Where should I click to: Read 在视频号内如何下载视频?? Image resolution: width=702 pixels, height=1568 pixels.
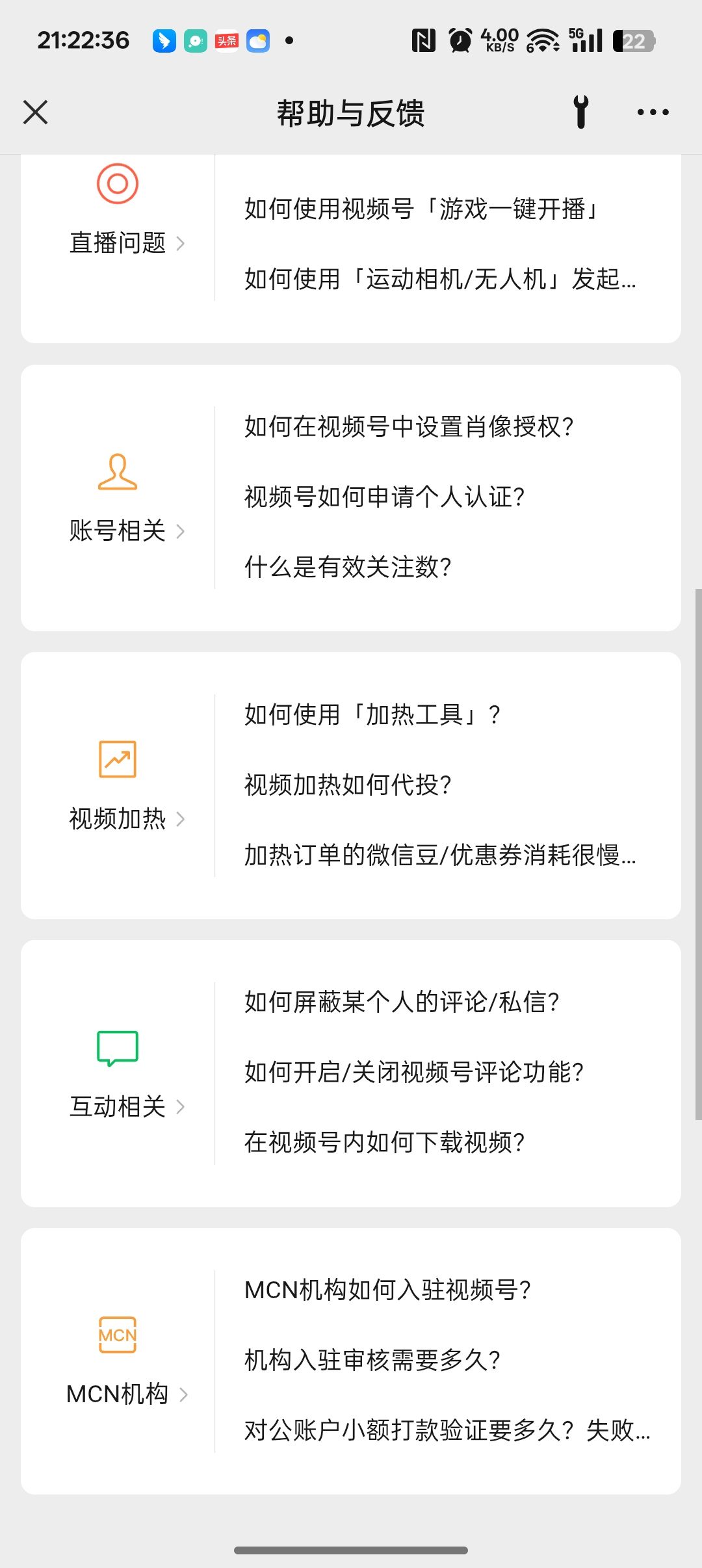[x=384, y=1142]
